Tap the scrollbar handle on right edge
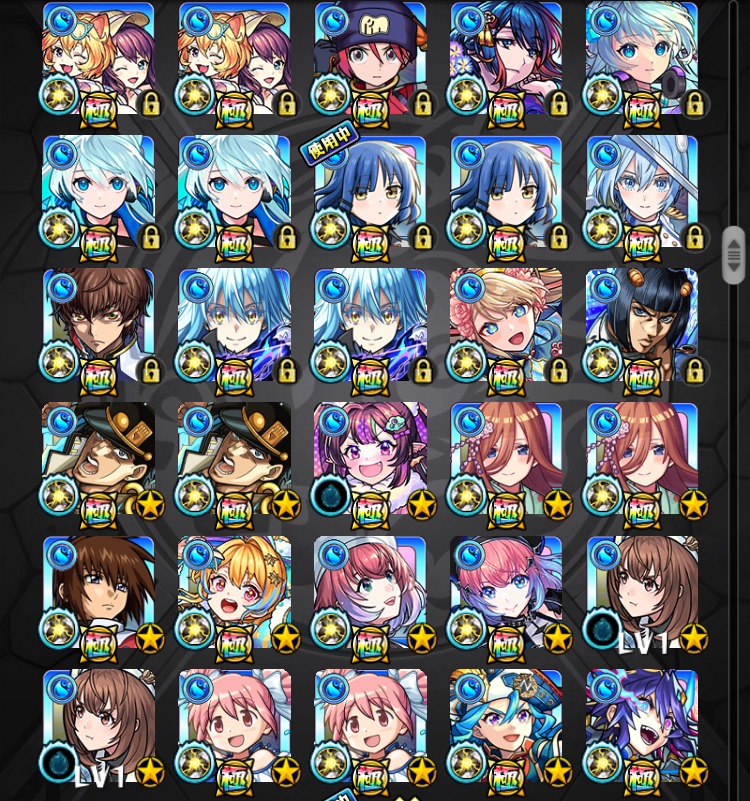This screenshot has width=750, height=801. pos(734,255)
